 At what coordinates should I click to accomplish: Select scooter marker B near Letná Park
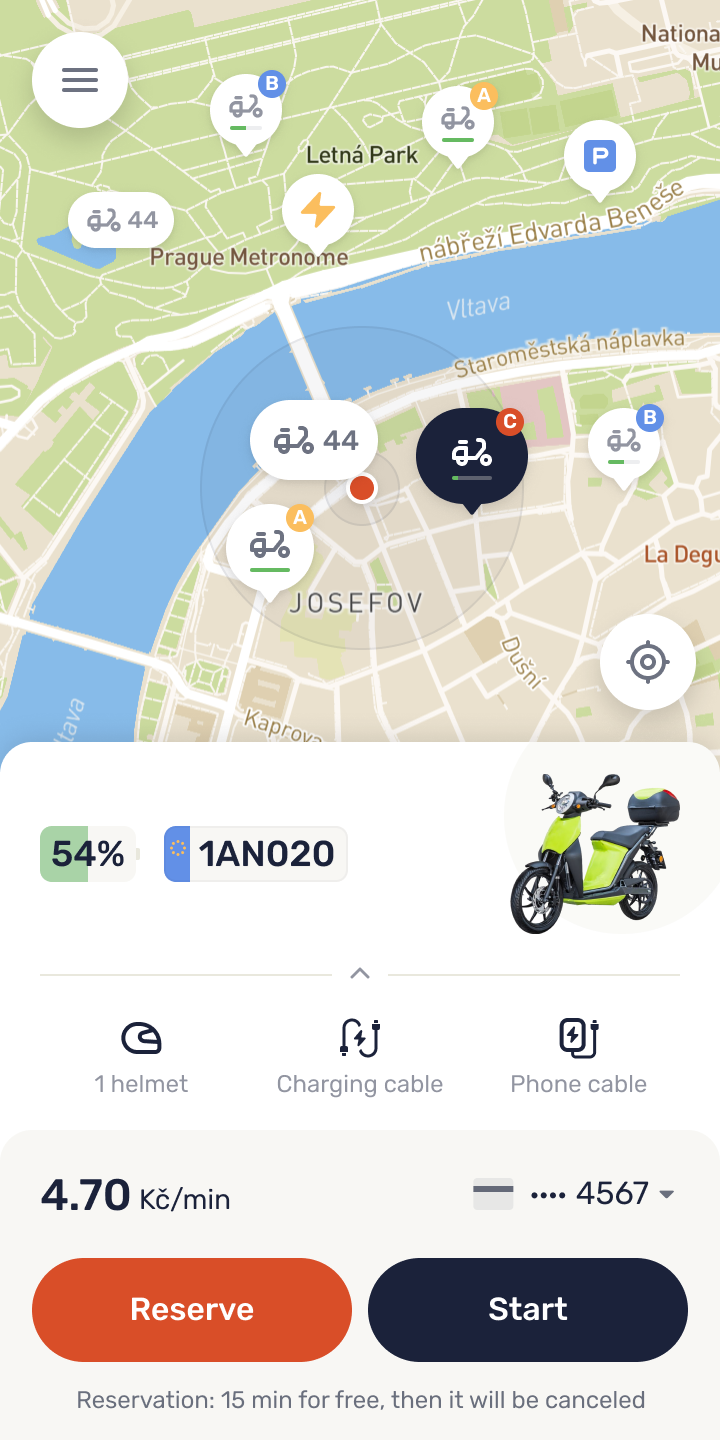coord(246,109)
